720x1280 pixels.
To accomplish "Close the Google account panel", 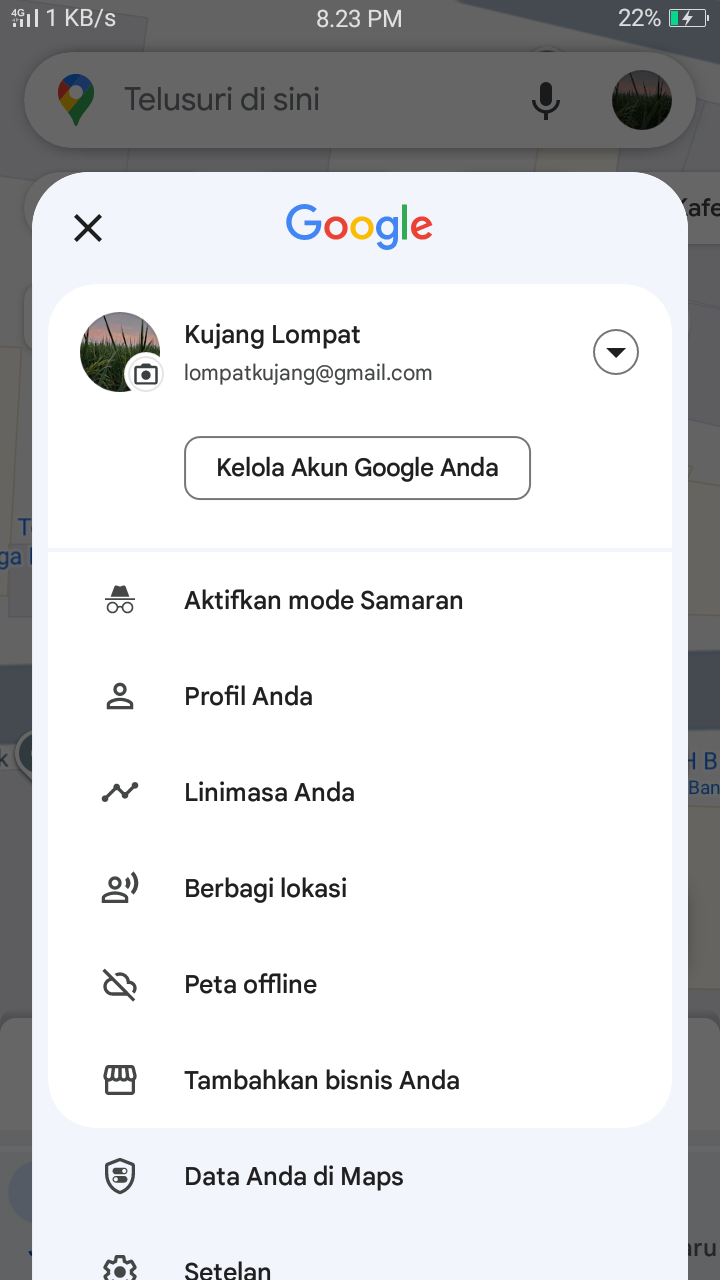I will click(88, 229).
